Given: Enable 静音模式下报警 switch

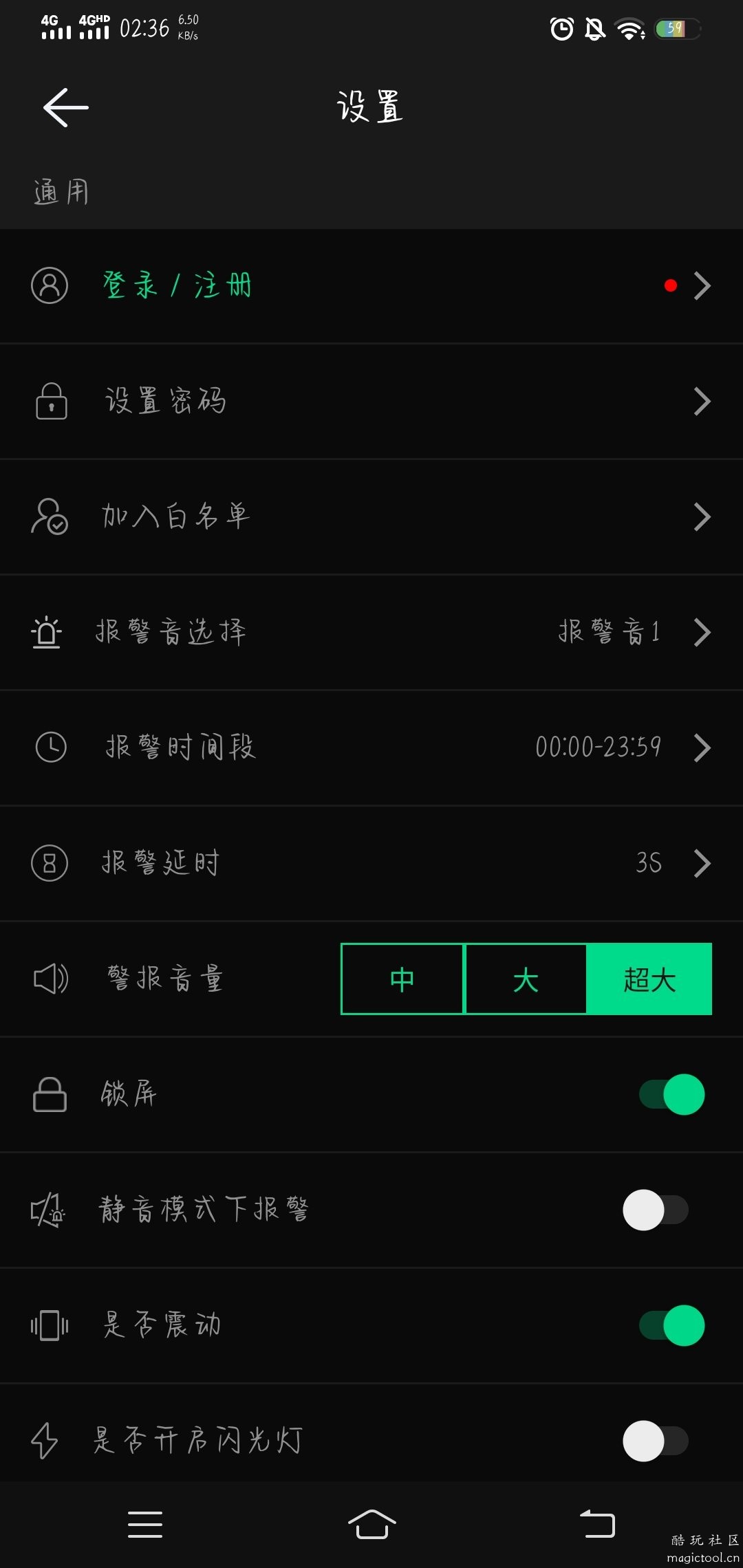Looking at the screenshot, I should click(655, 1210).
